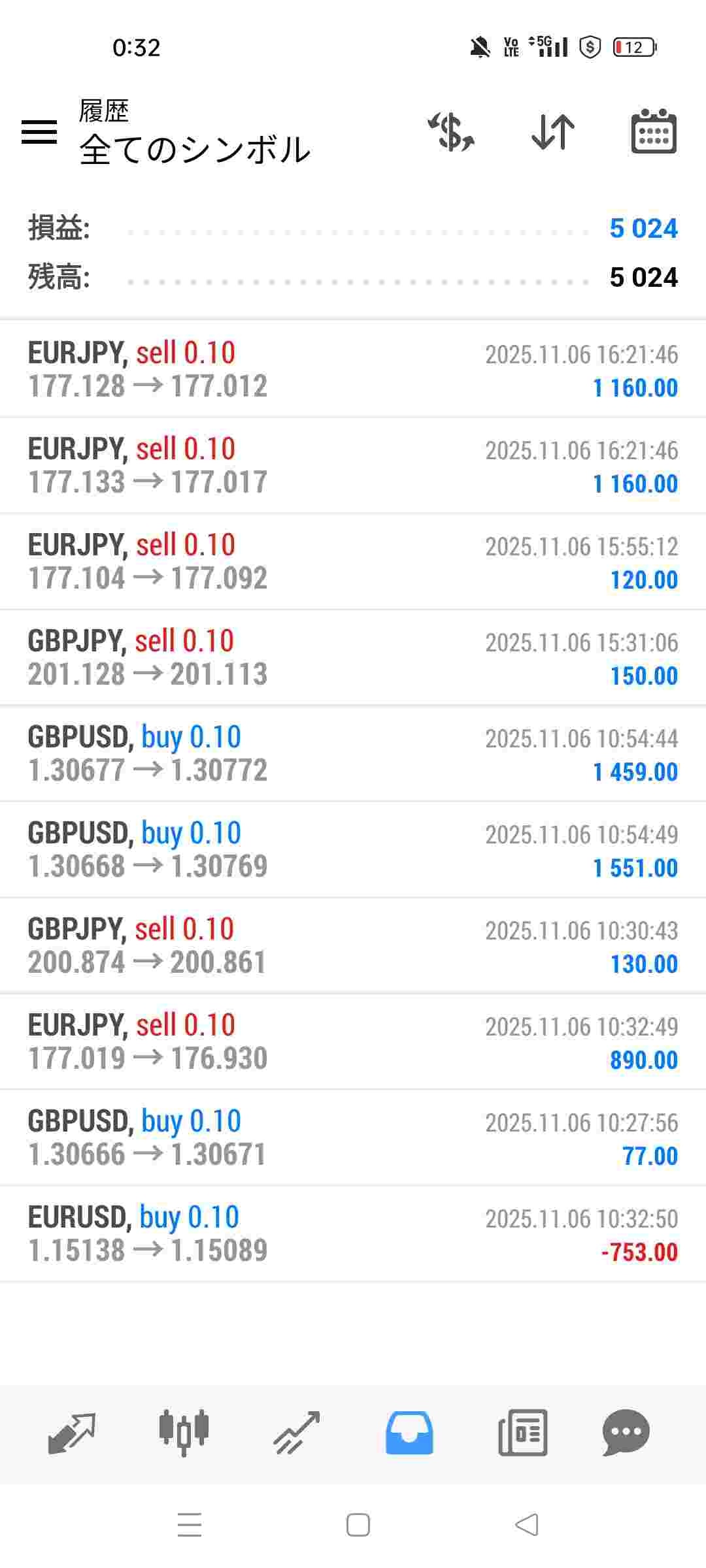Go back using the system back button
This screenshot has width=706, height=1568.
coord(527,1525)
